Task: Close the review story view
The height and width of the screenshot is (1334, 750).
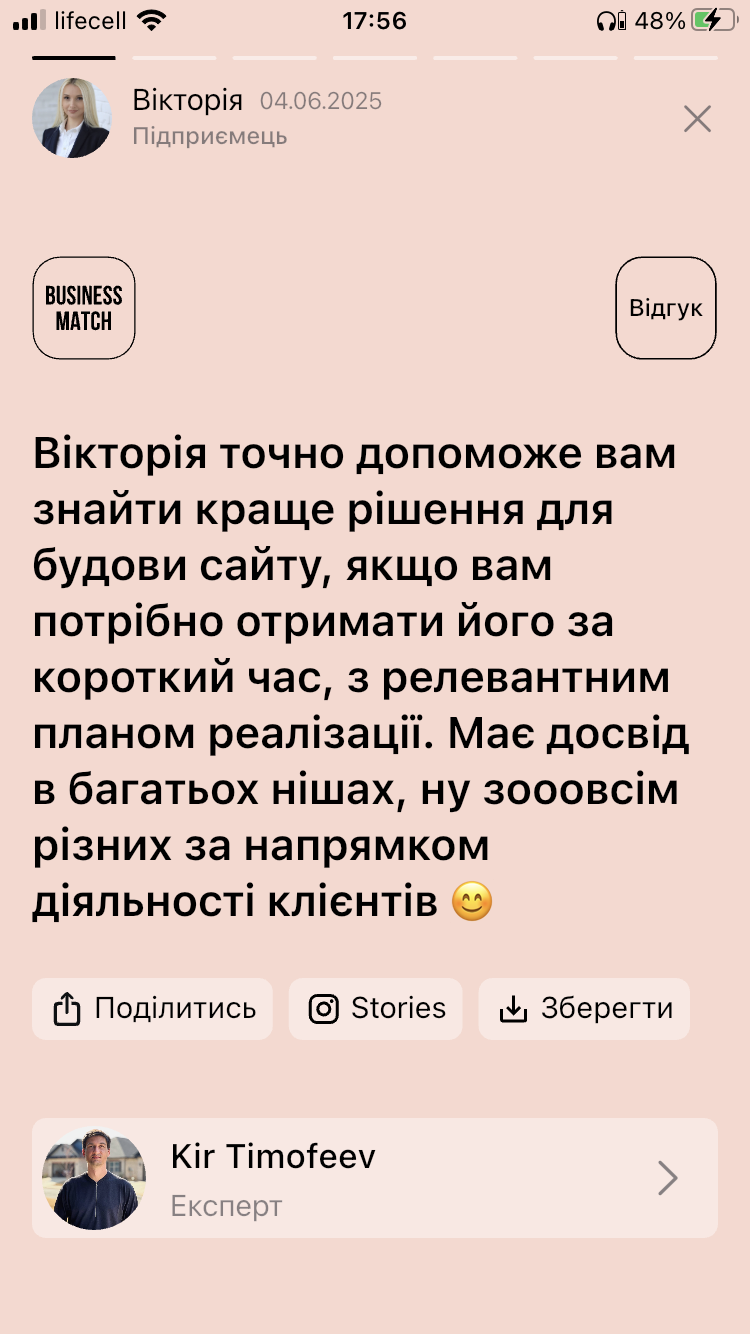Action: point(697,119)
